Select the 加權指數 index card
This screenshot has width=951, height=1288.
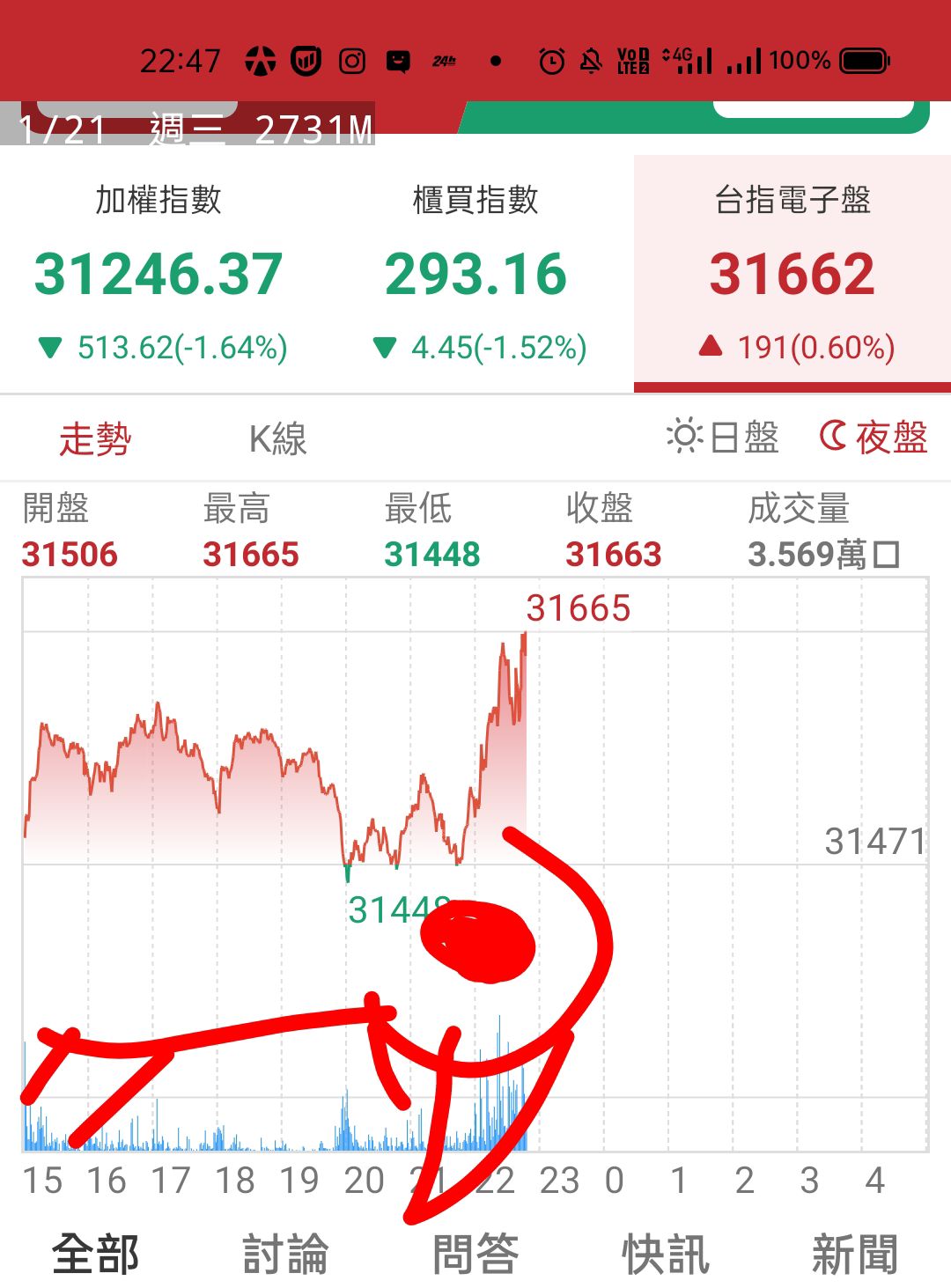158,275
